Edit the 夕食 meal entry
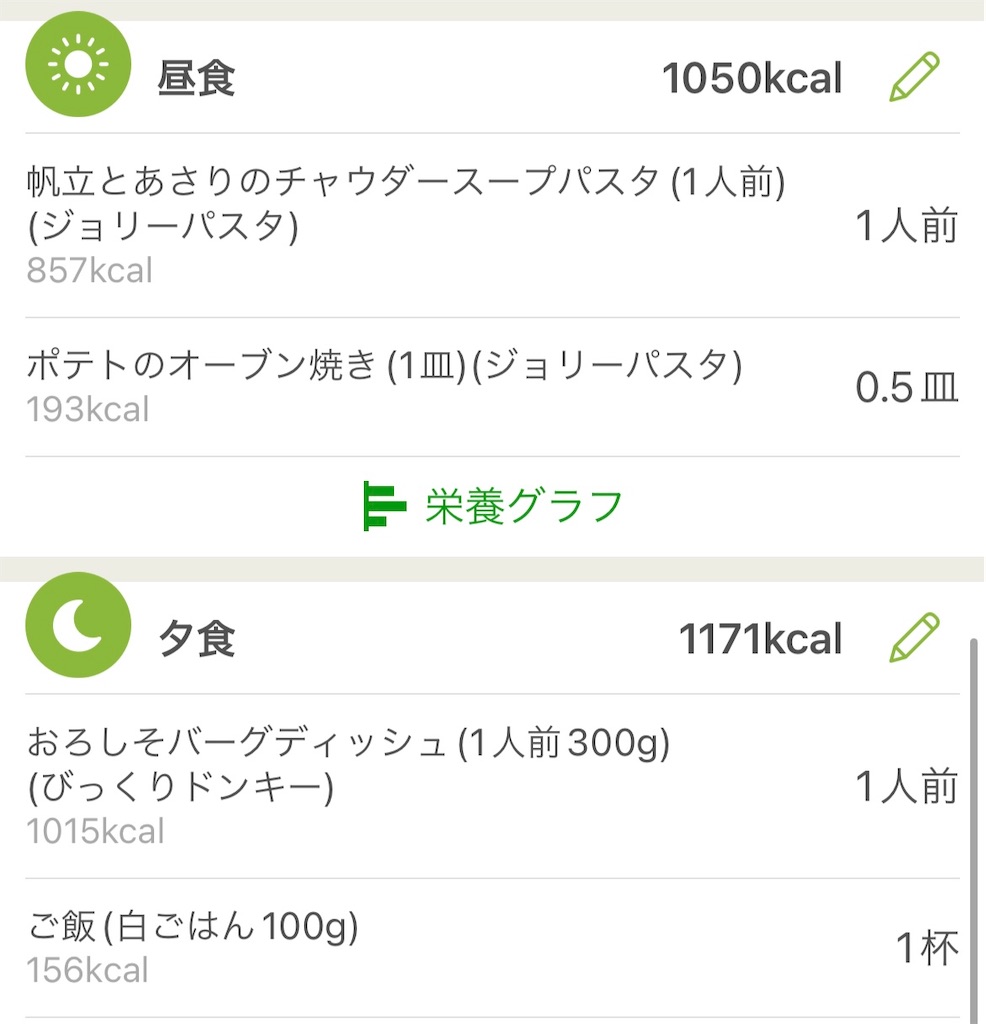 coord(914,638)
